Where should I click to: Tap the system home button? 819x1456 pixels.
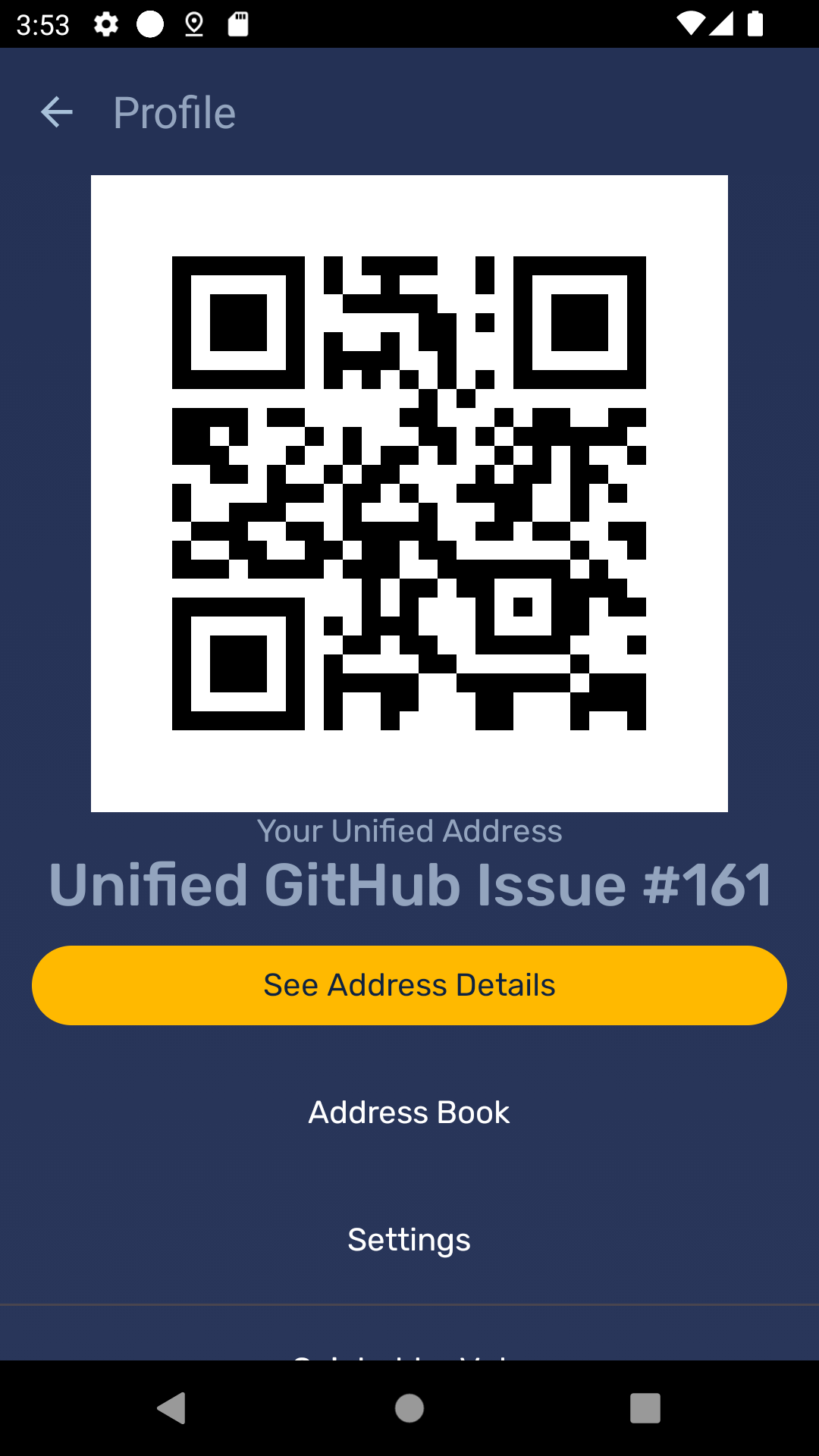tap(409, 1408)
